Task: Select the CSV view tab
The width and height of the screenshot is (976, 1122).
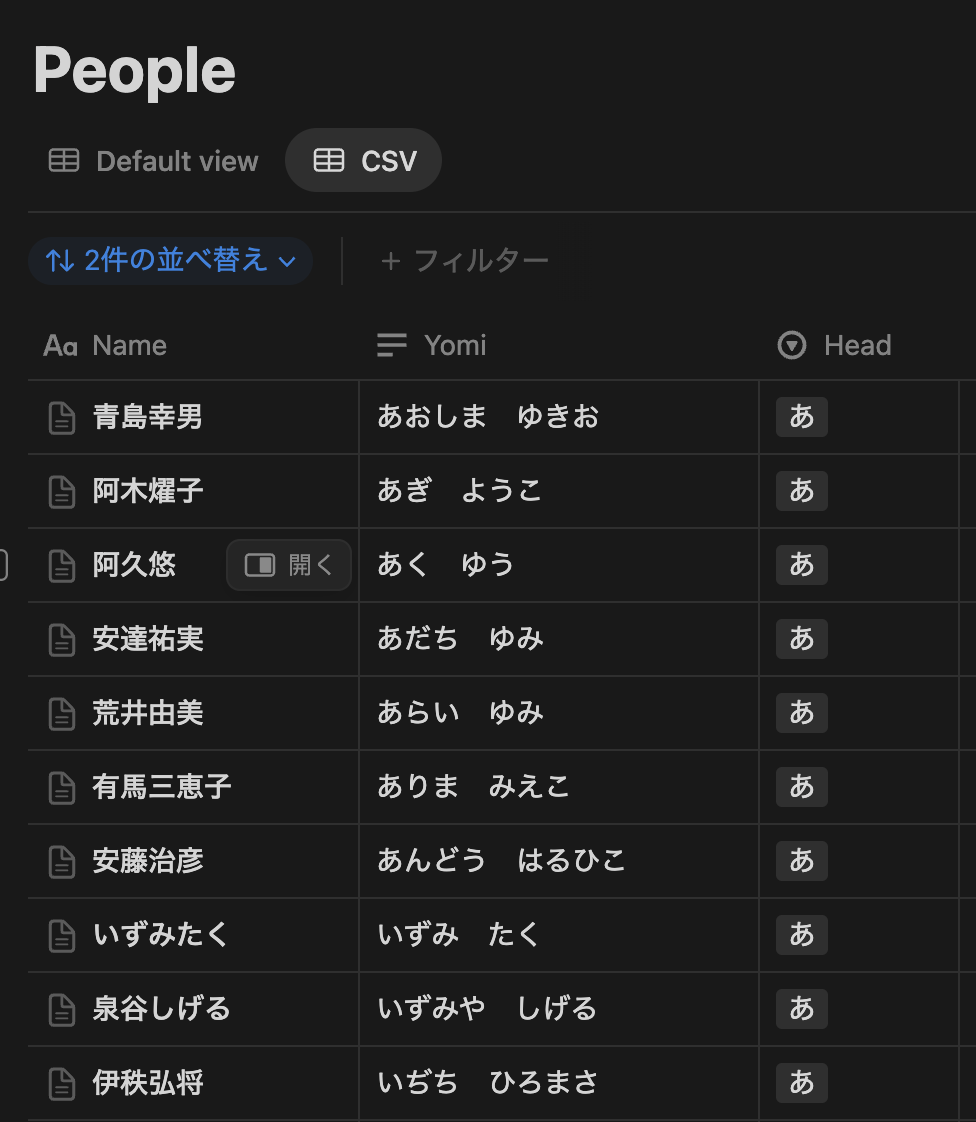Action: point(364,161)
